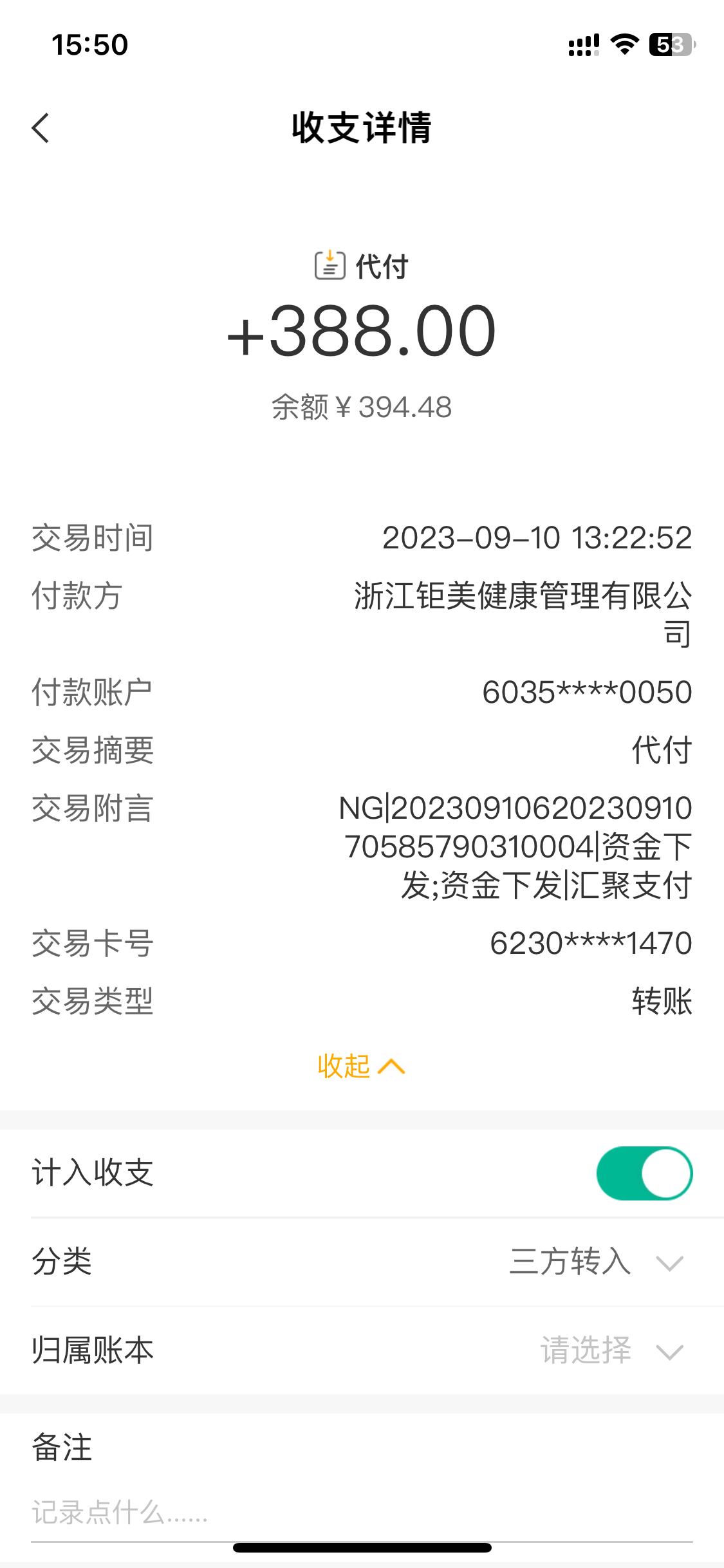This screenshot has height=1568, width=724.
Task: Tap the clock showing 15:50
Action: click(89, 43)
